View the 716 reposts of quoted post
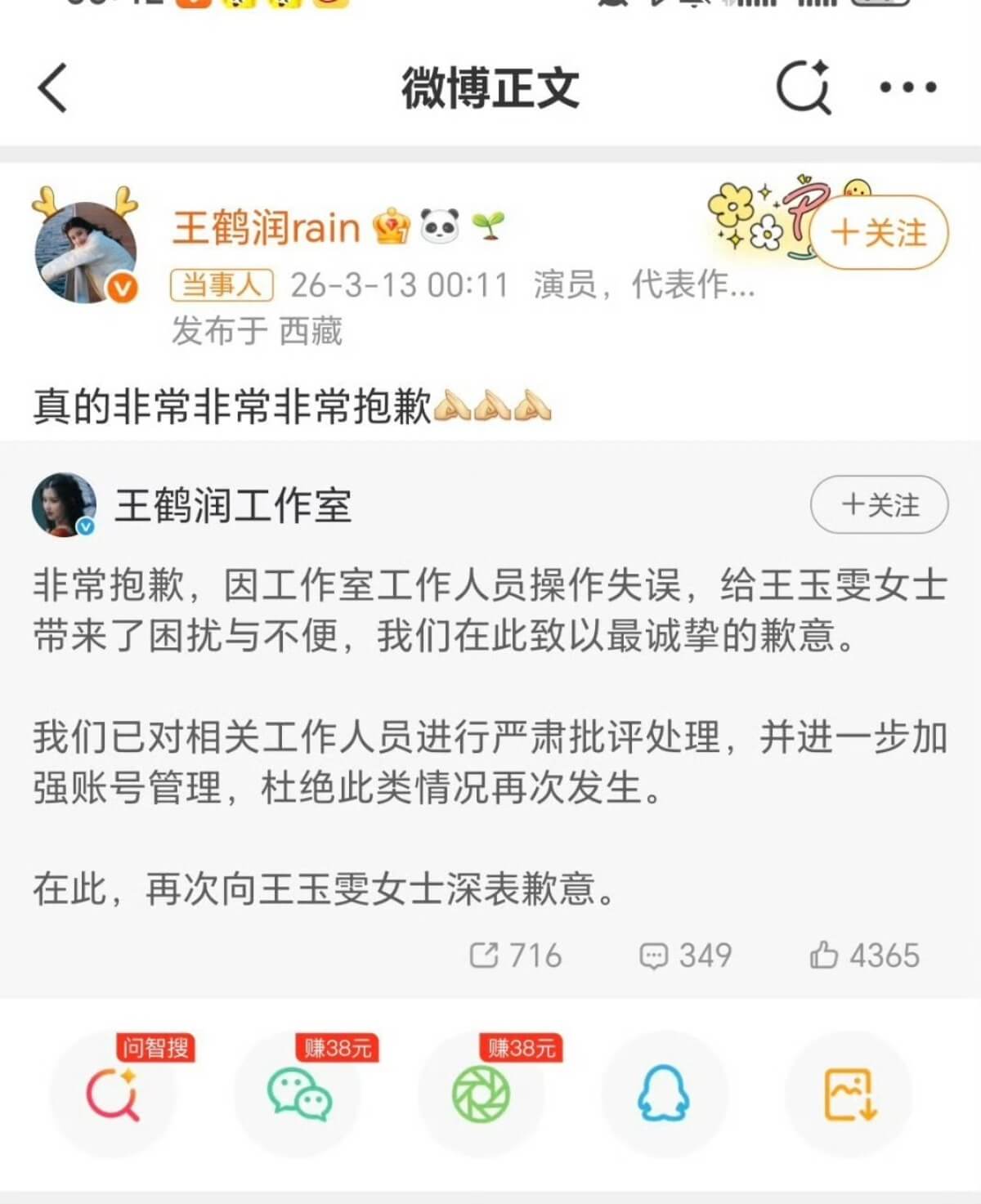The height and width of the screenshot is (1204, 981). (x=516, y=955)
